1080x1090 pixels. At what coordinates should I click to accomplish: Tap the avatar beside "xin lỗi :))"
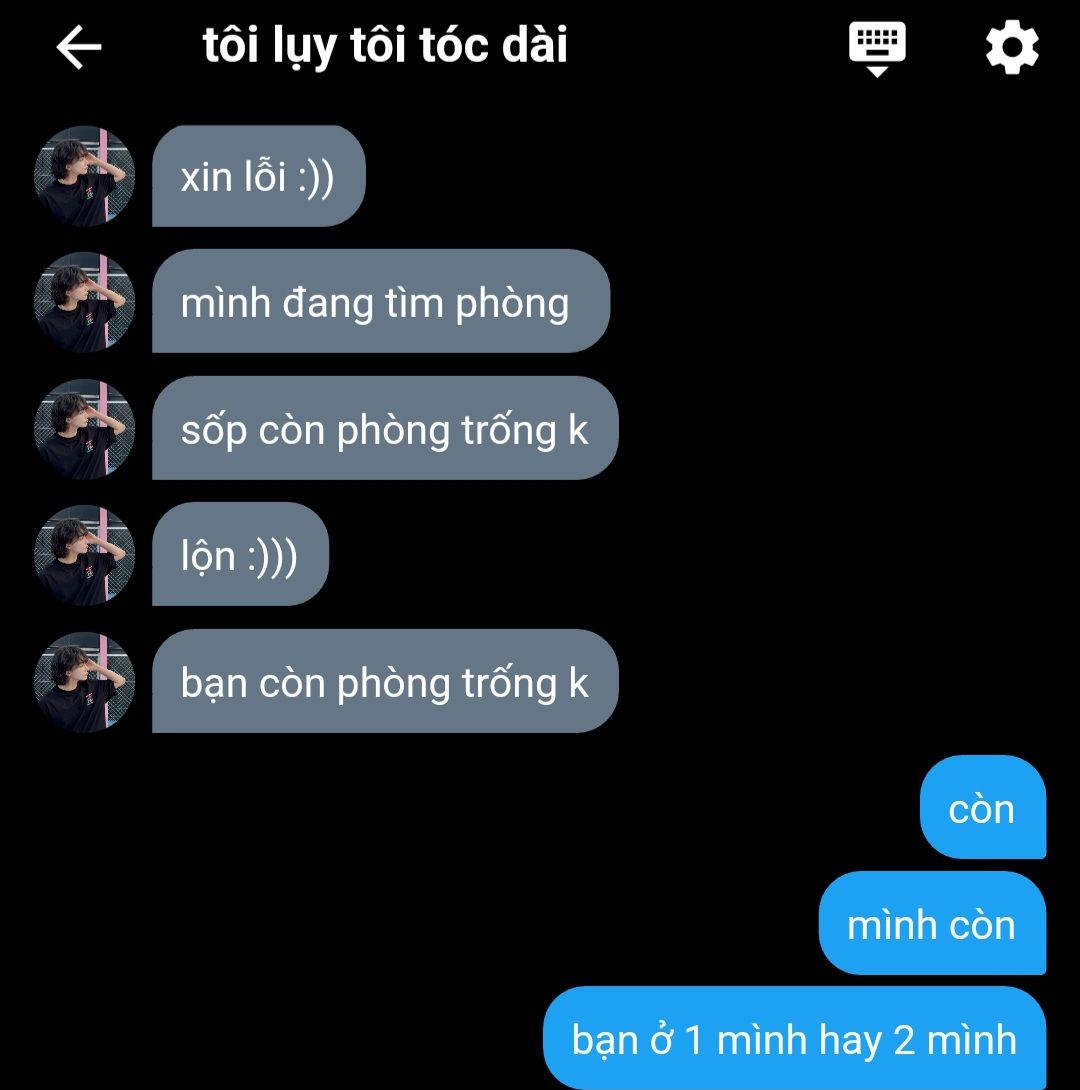click(x=85, y=176)
